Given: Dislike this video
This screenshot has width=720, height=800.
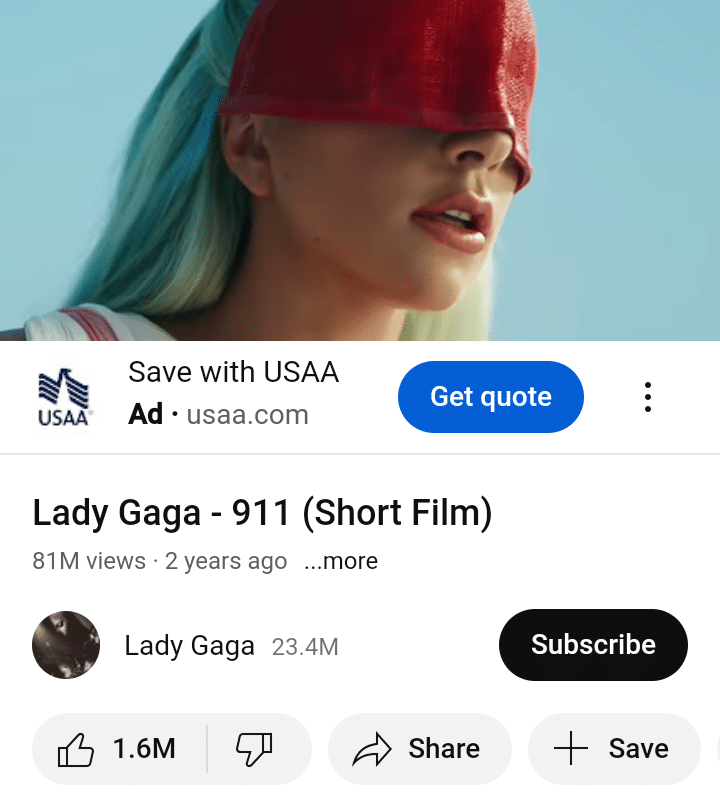Looking at the screenshot, I should (x=254, y=749).
